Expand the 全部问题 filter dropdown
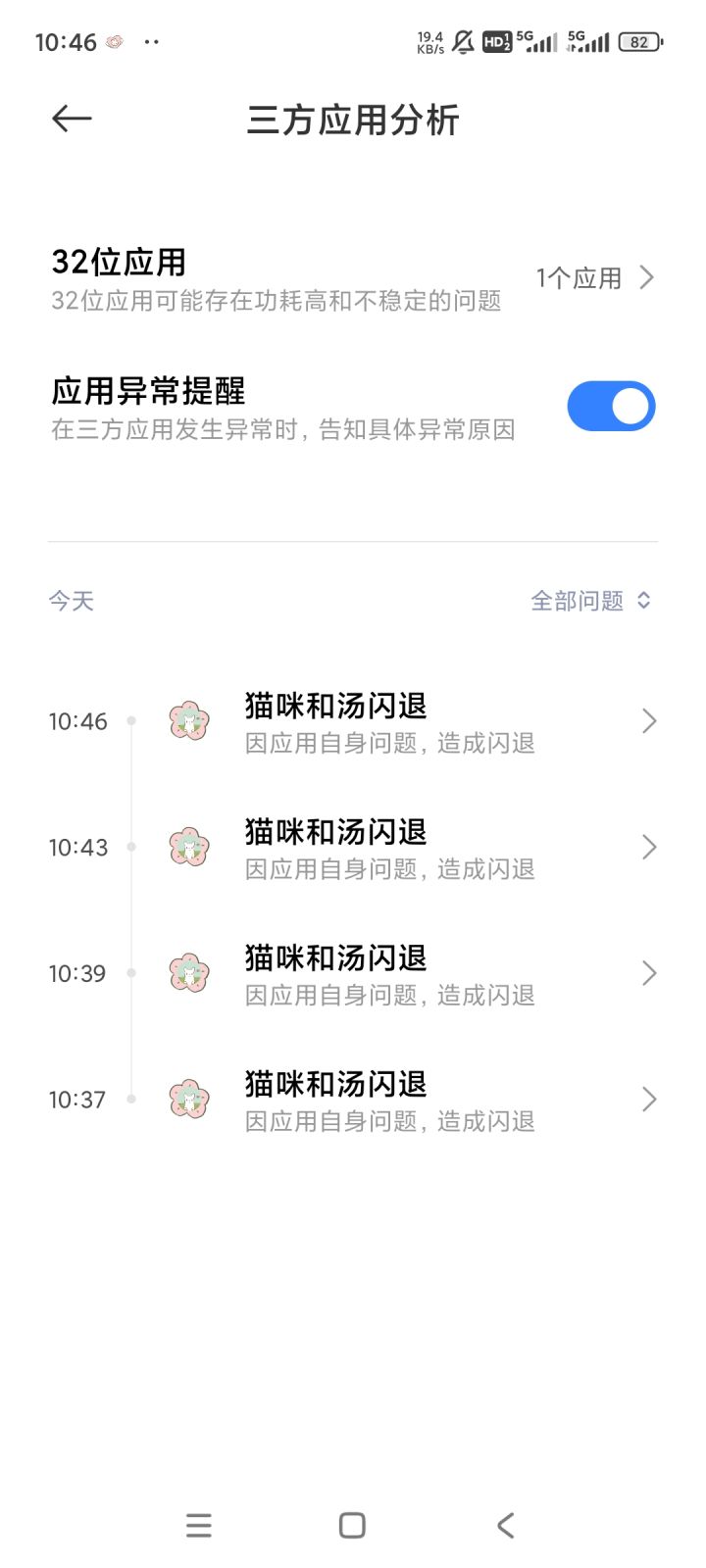 pos(590,601)
